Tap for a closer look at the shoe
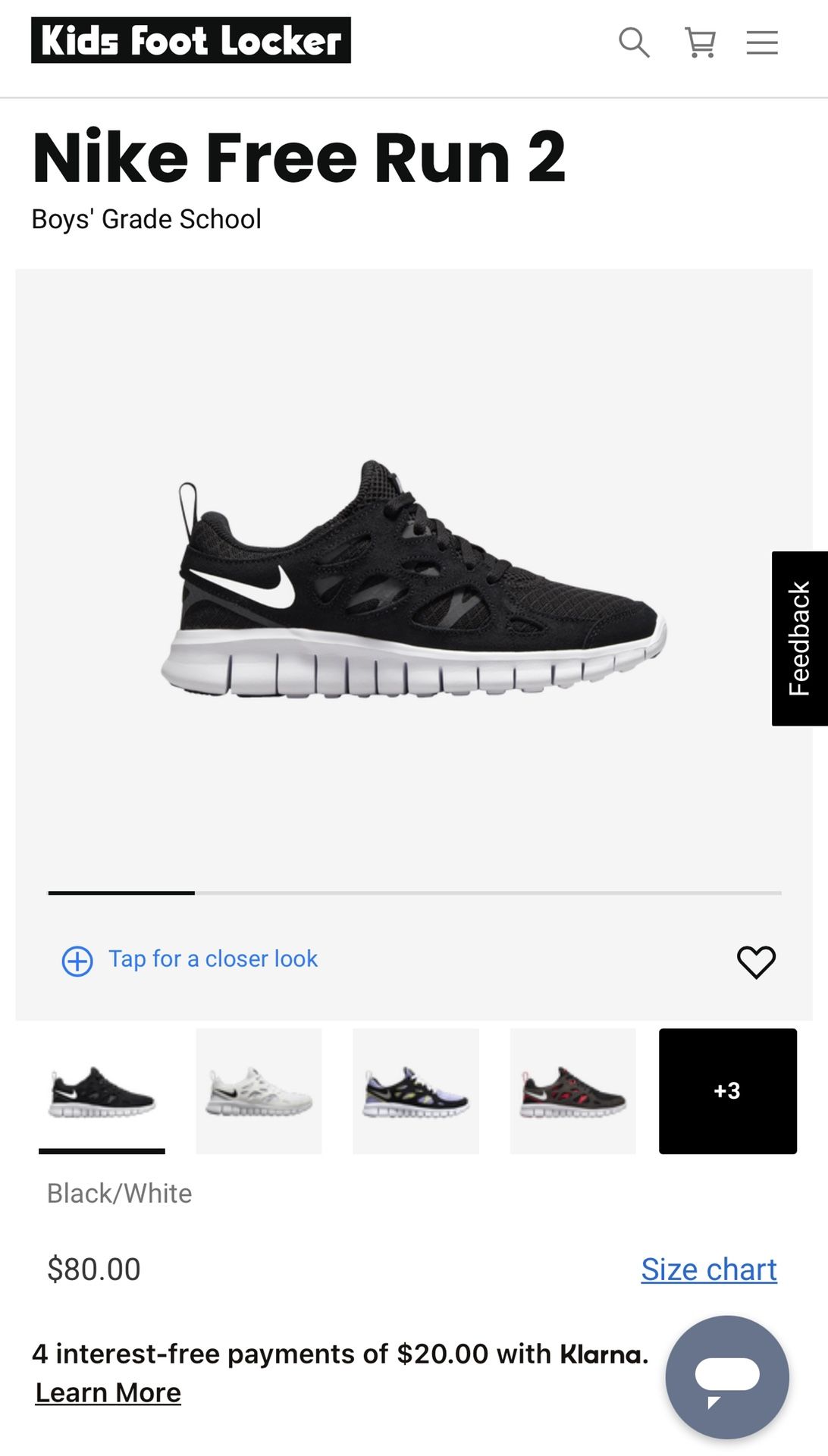 [190, 959]
